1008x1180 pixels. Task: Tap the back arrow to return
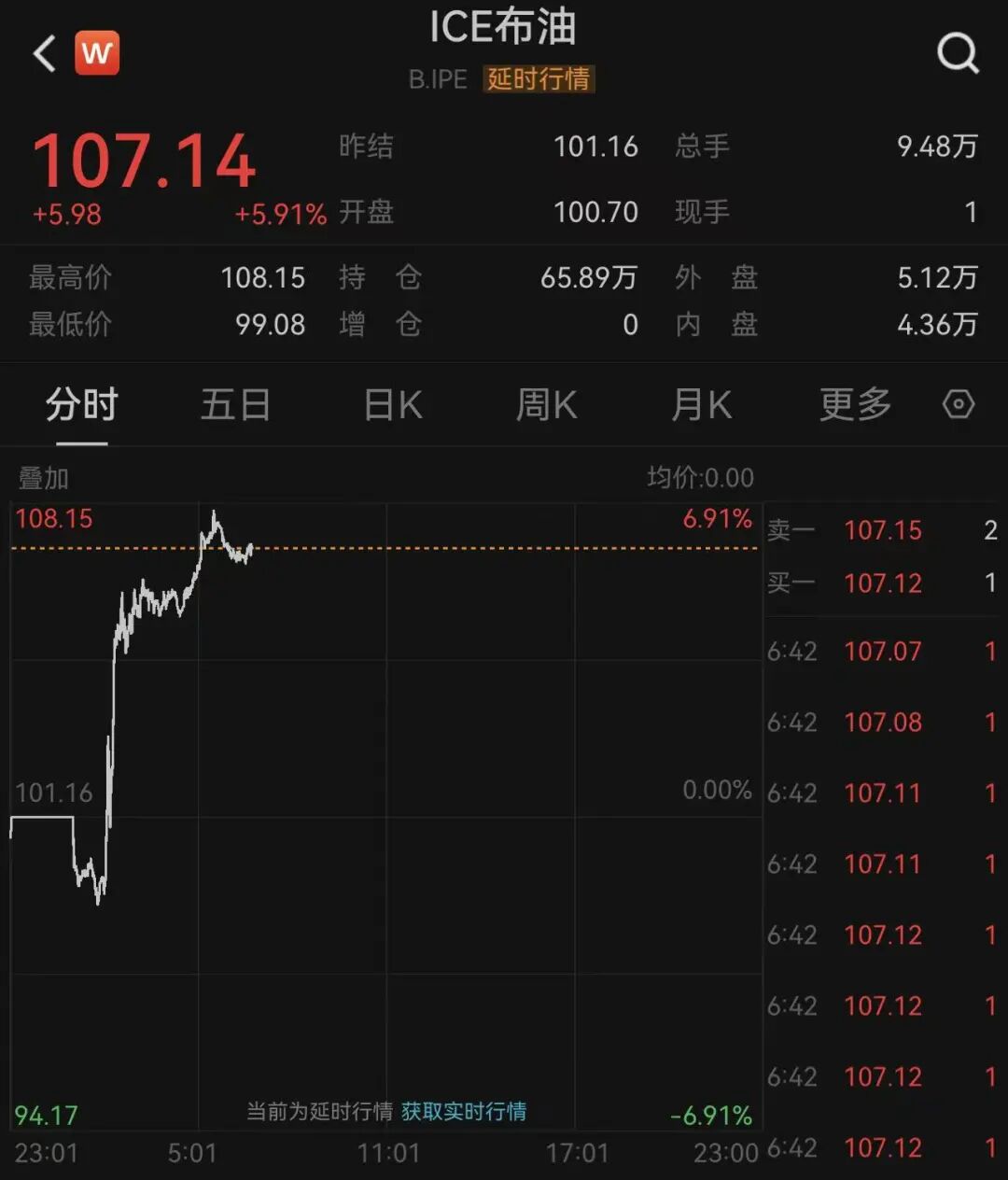coord(43,51)
